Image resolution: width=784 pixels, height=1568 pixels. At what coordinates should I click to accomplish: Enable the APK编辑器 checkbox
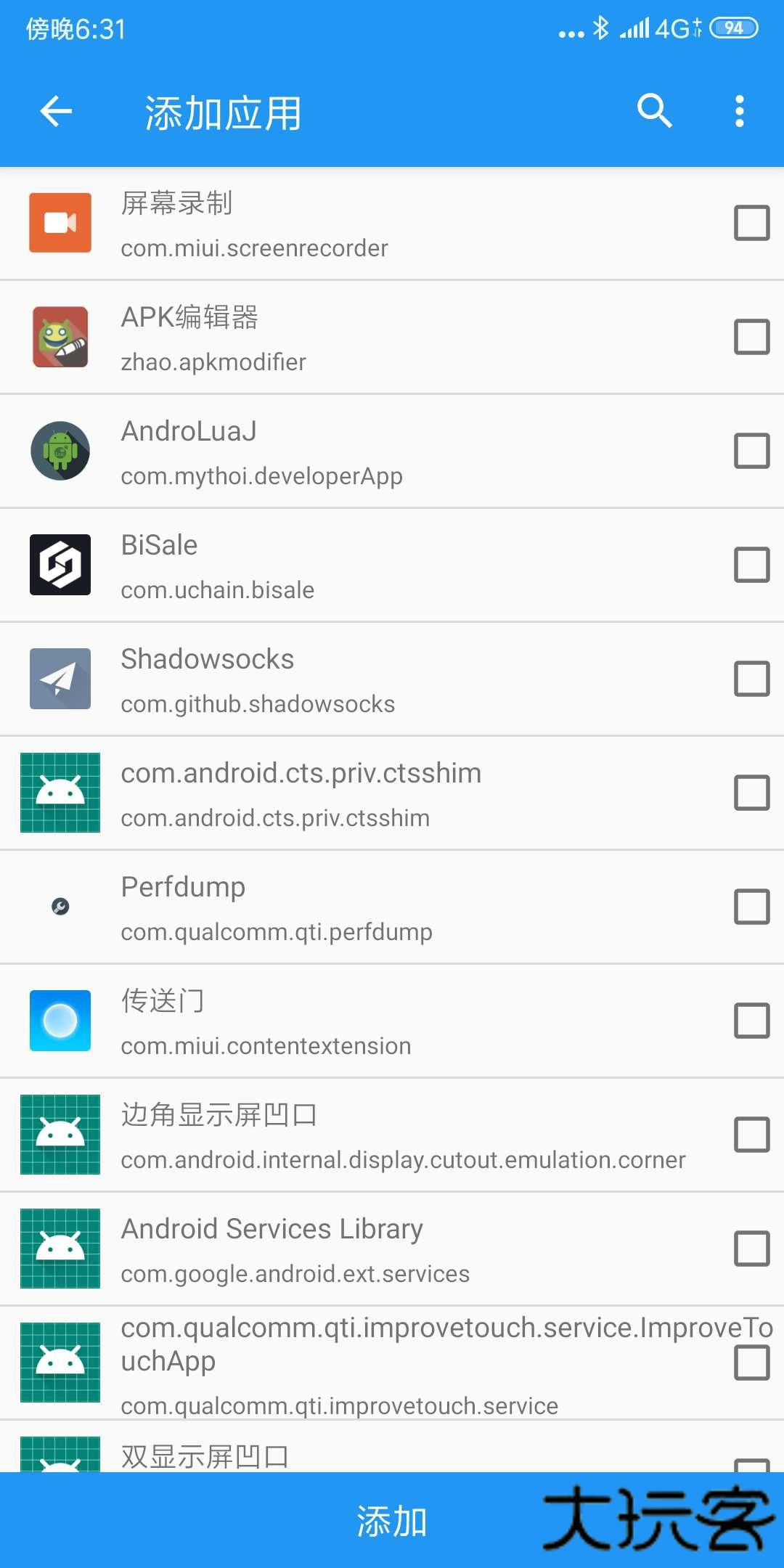(x=751, y=337)
